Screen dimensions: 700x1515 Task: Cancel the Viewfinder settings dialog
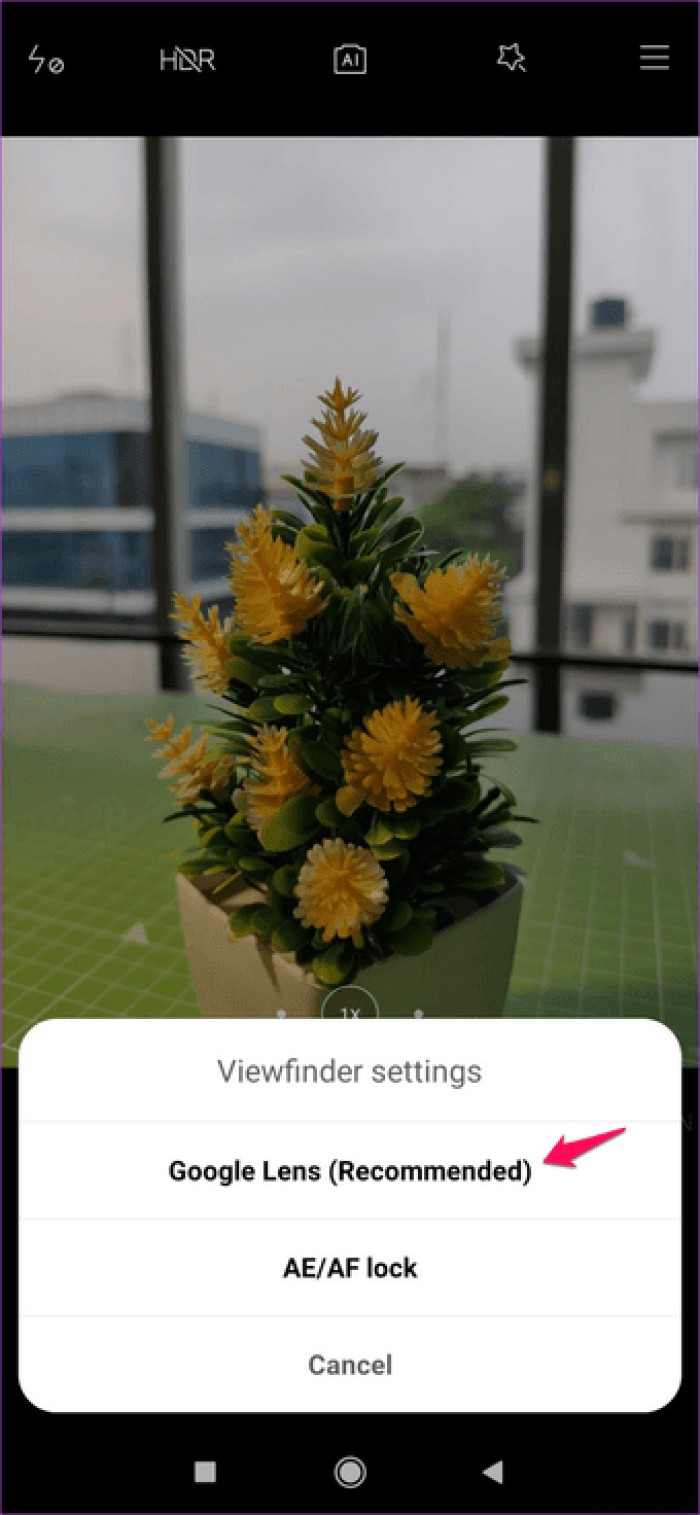click(x=350, y=1365)
